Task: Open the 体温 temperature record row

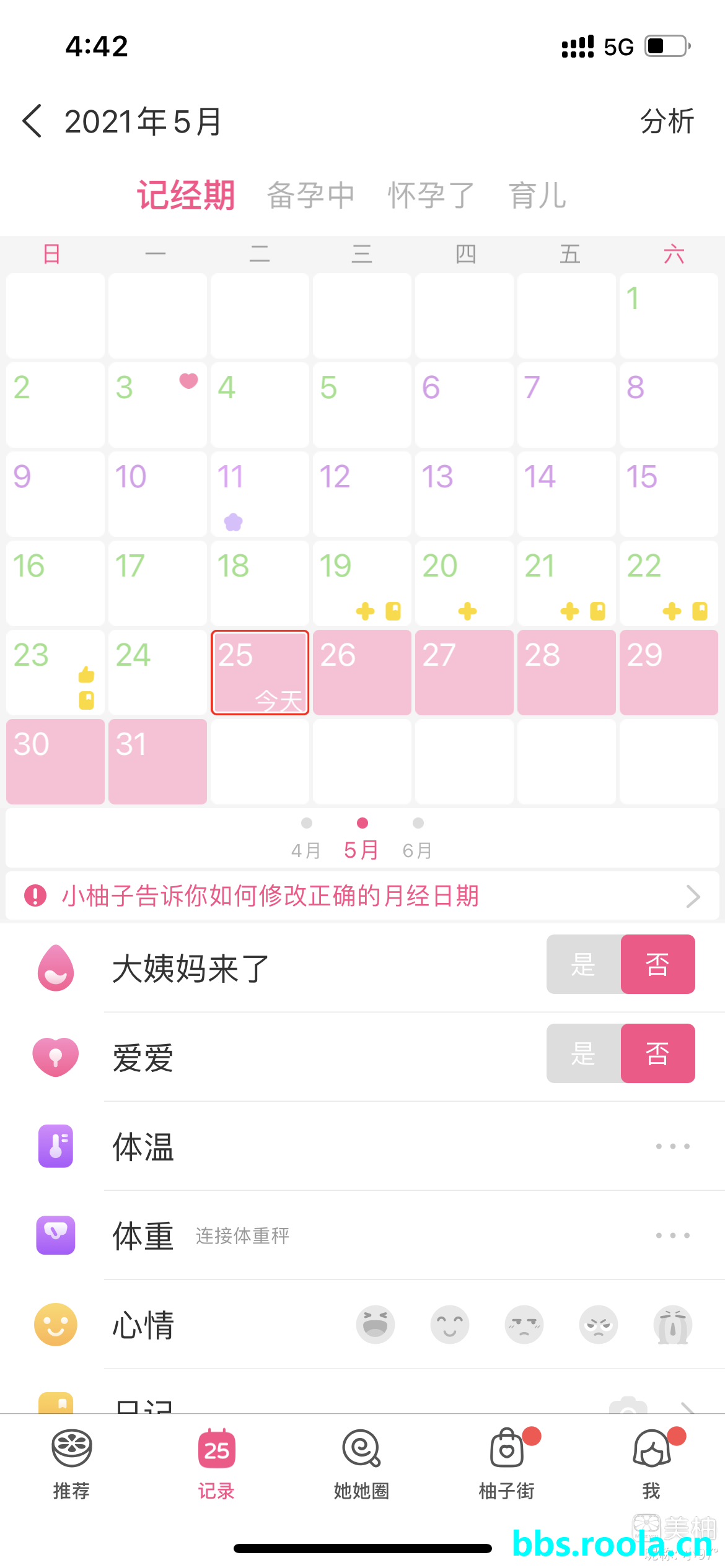Action: coord(397,1146)
